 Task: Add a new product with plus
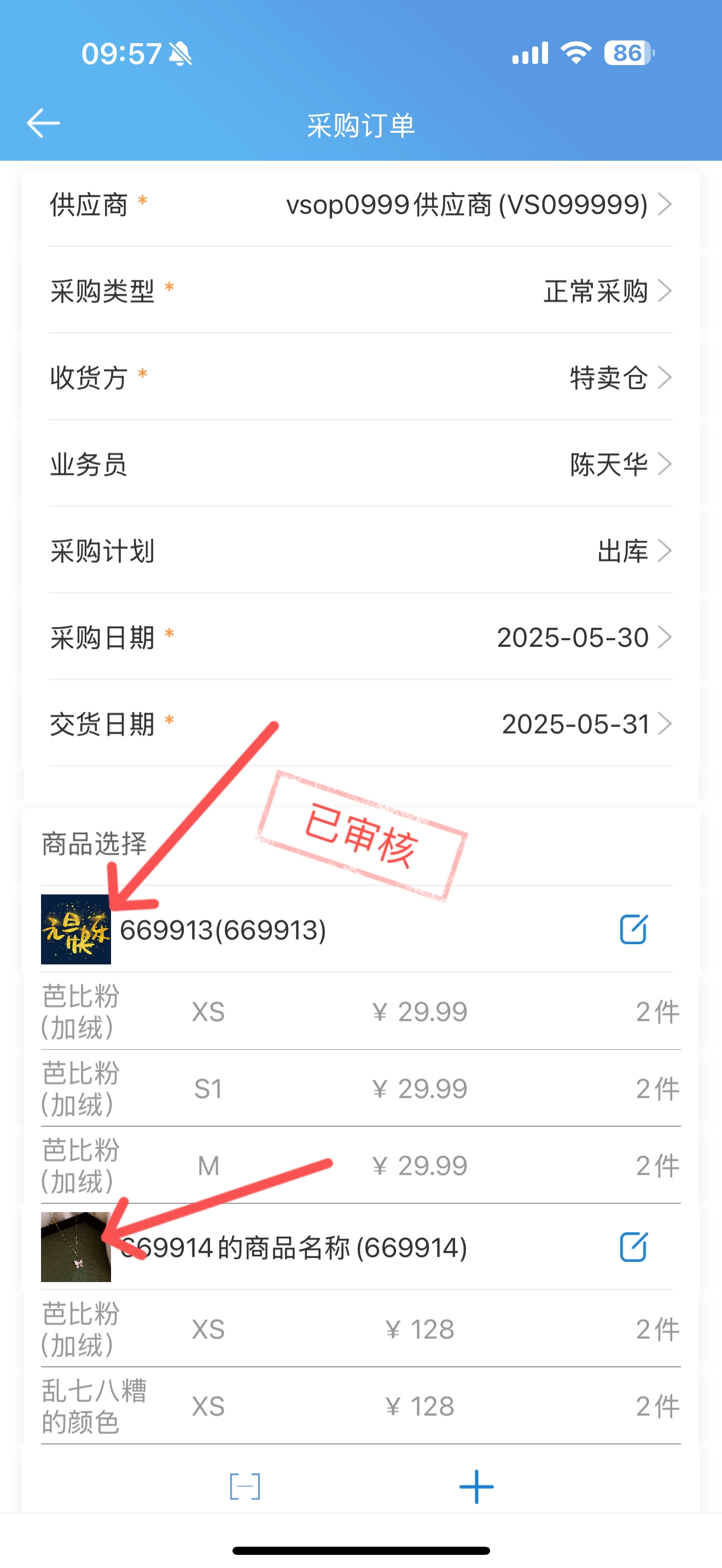[476, 1487]
